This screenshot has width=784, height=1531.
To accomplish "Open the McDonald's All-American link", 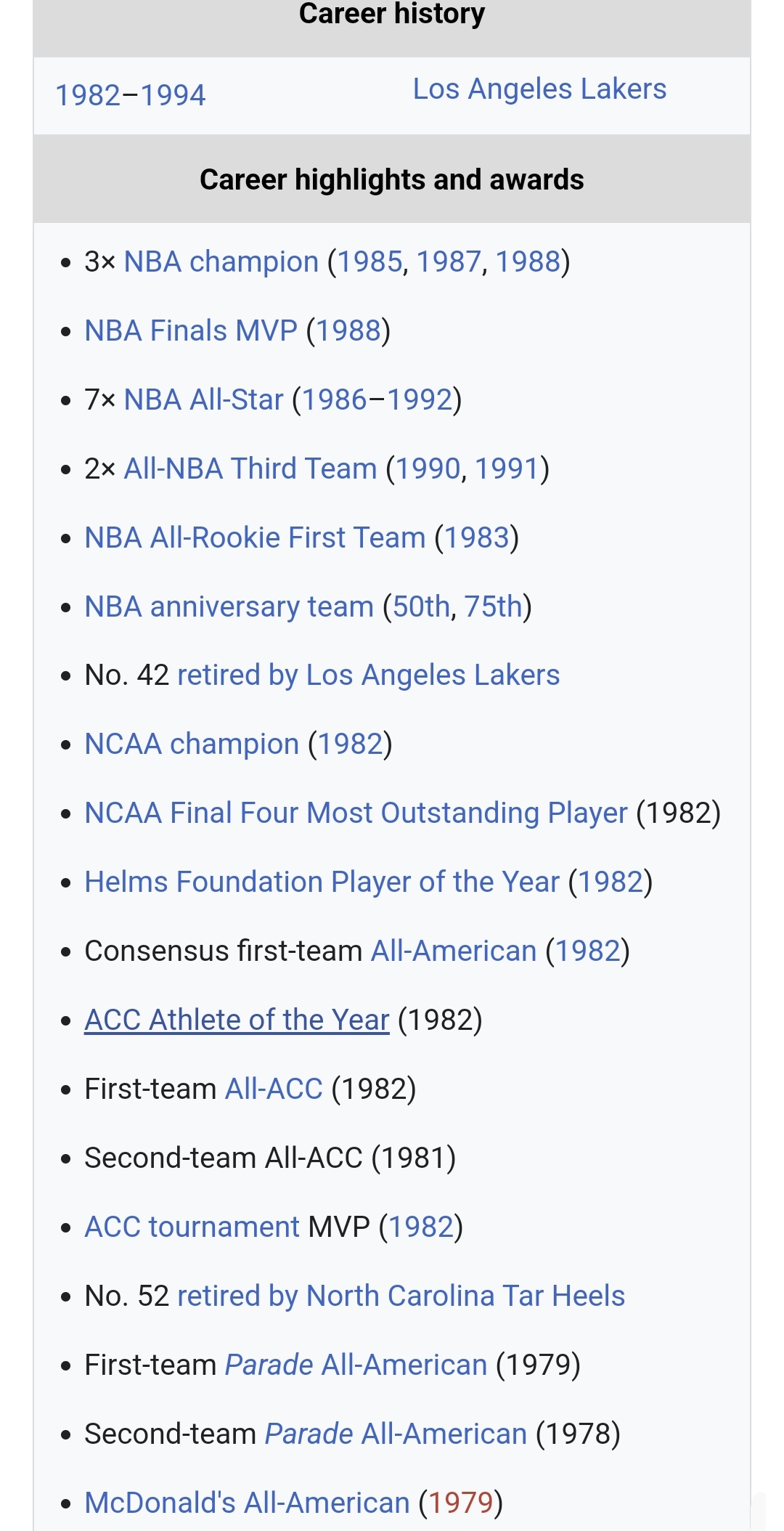I will coord(248,1503).
